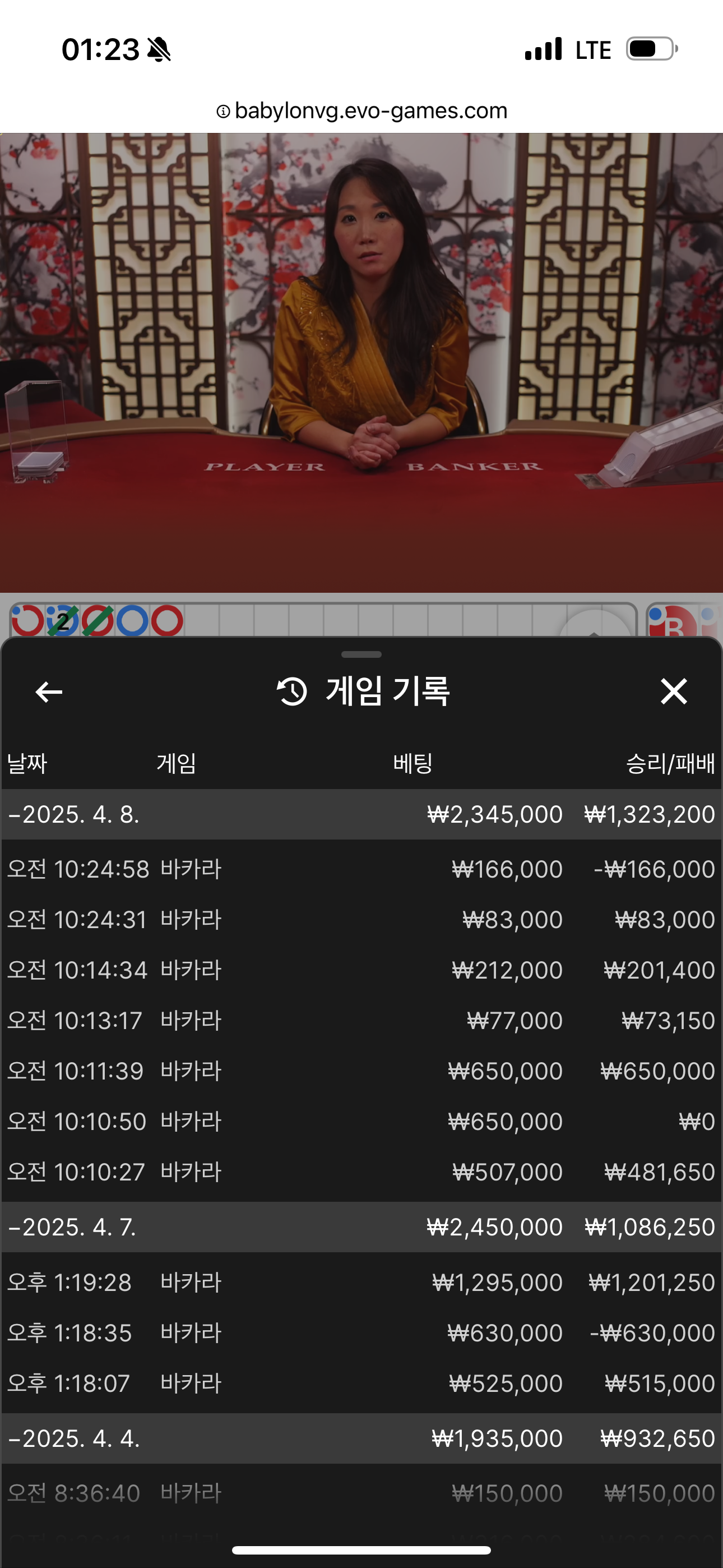The image size is (723, 1568).
Task: Collapse the 2025. 4. 7. date group
Action: click(361, 1227)
